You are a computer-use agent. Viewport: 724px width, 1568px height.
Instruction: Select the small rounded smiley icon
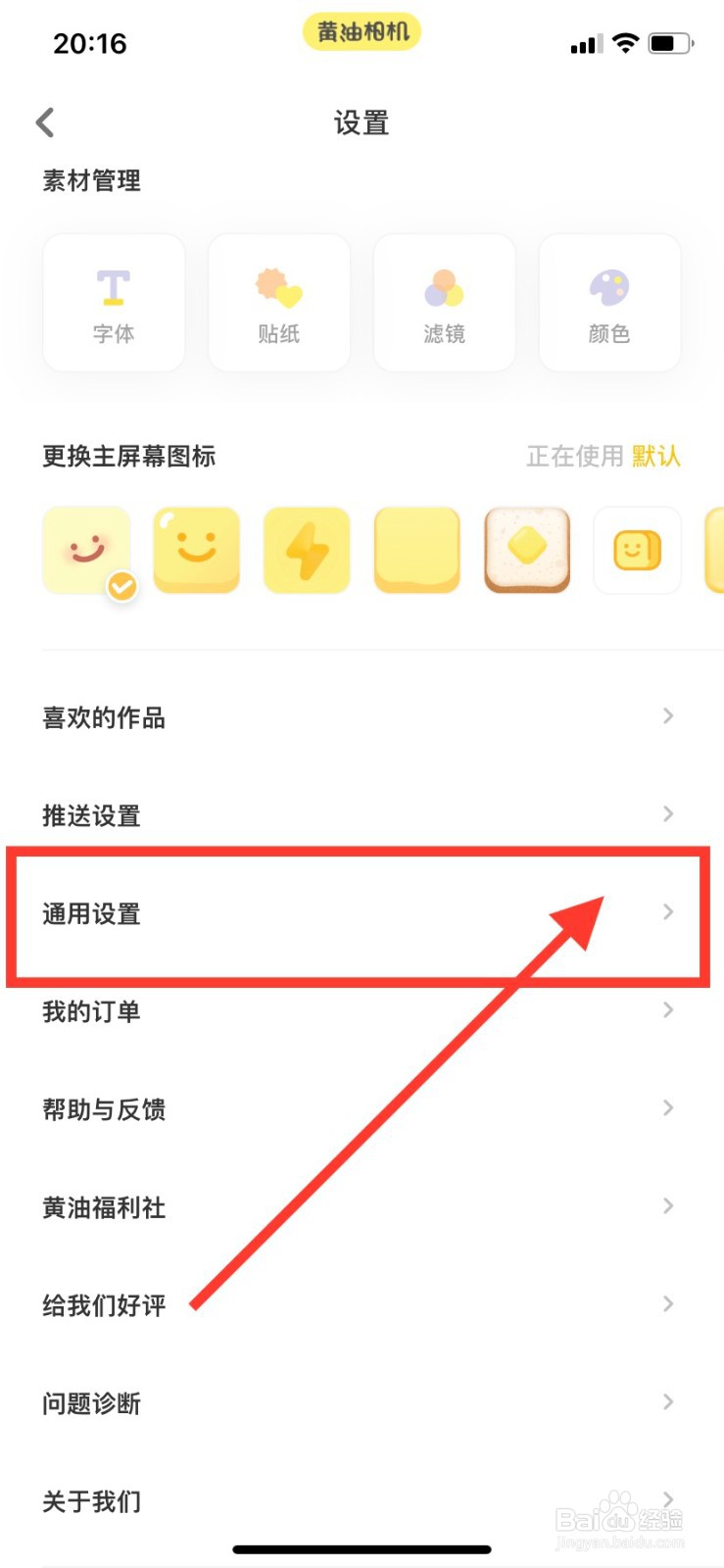(x=637, y=550)
